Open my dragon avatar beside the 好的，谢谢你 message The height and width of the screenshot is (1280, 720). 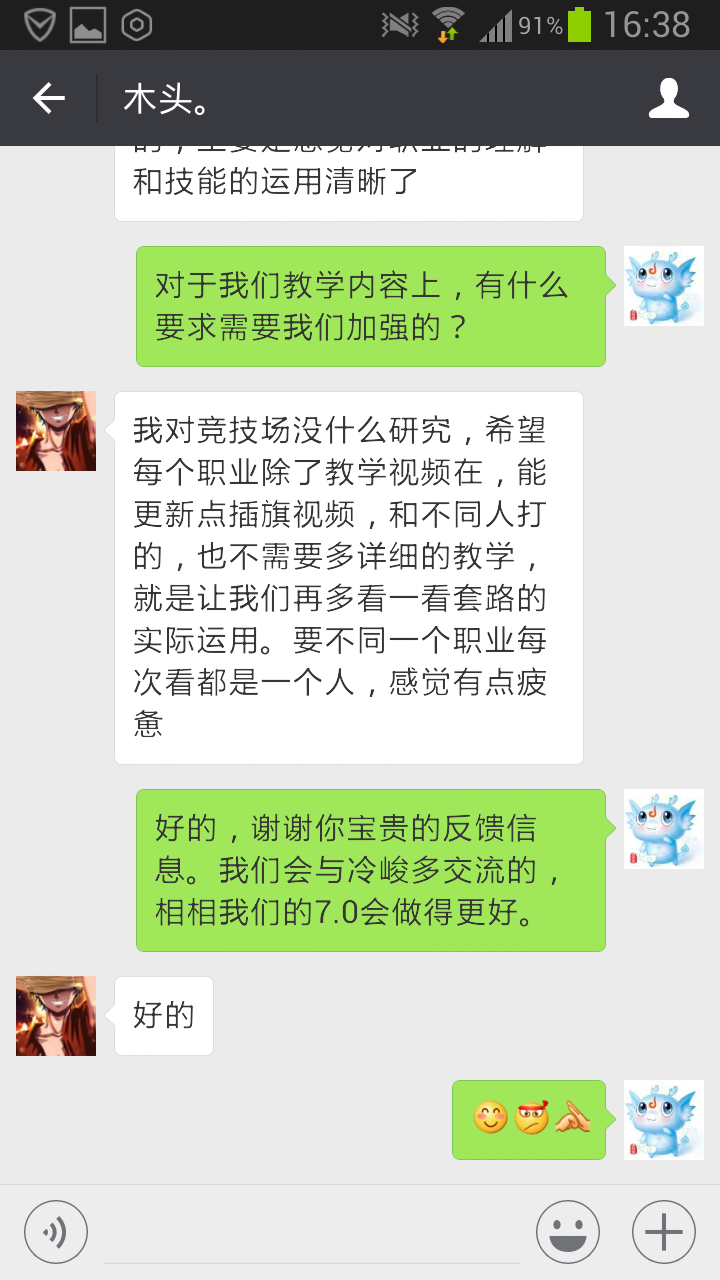[x=664, y=829]
